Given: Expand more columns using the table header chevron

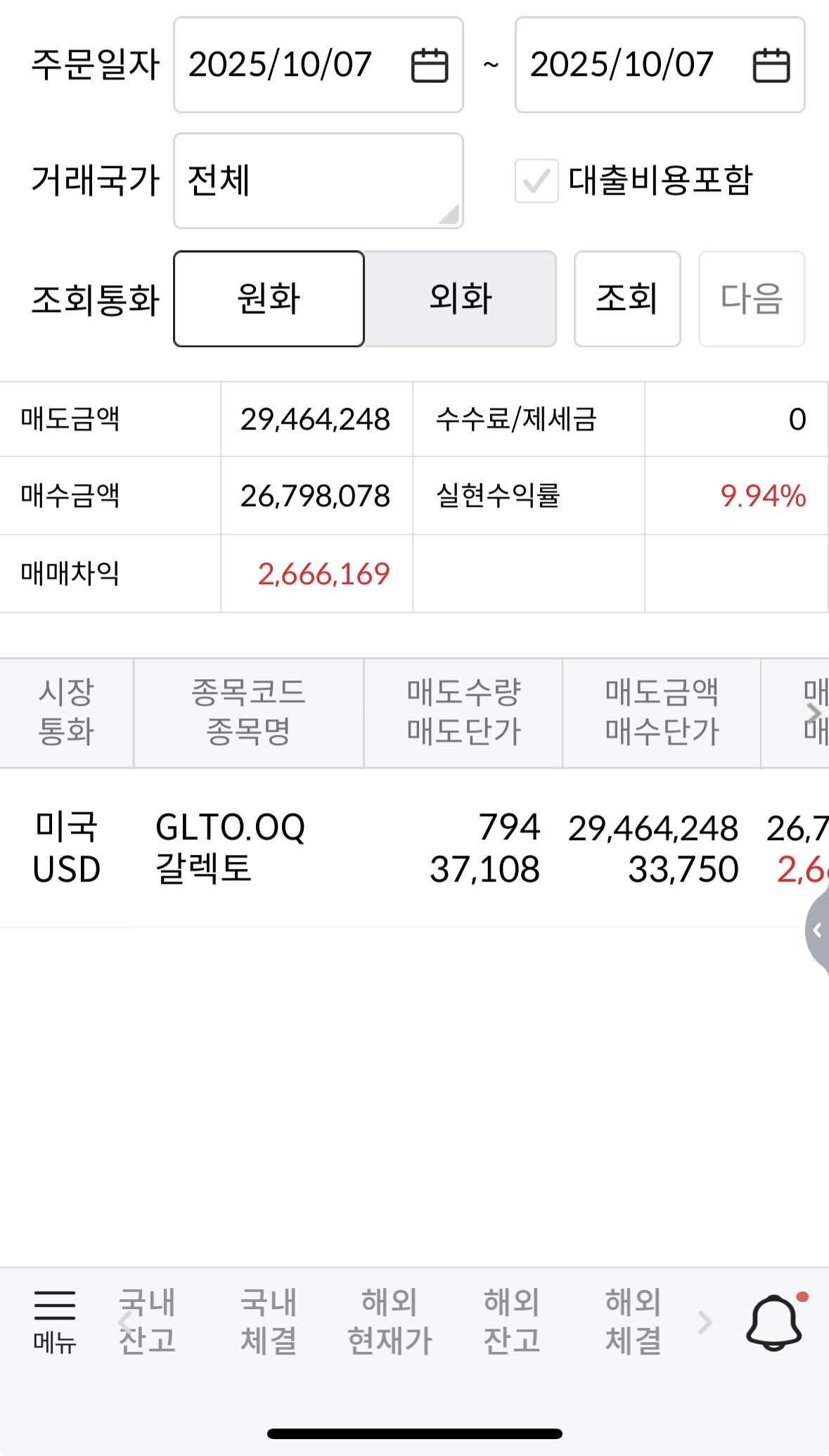Looking at the screenshot, I should (x=816, y=712).
